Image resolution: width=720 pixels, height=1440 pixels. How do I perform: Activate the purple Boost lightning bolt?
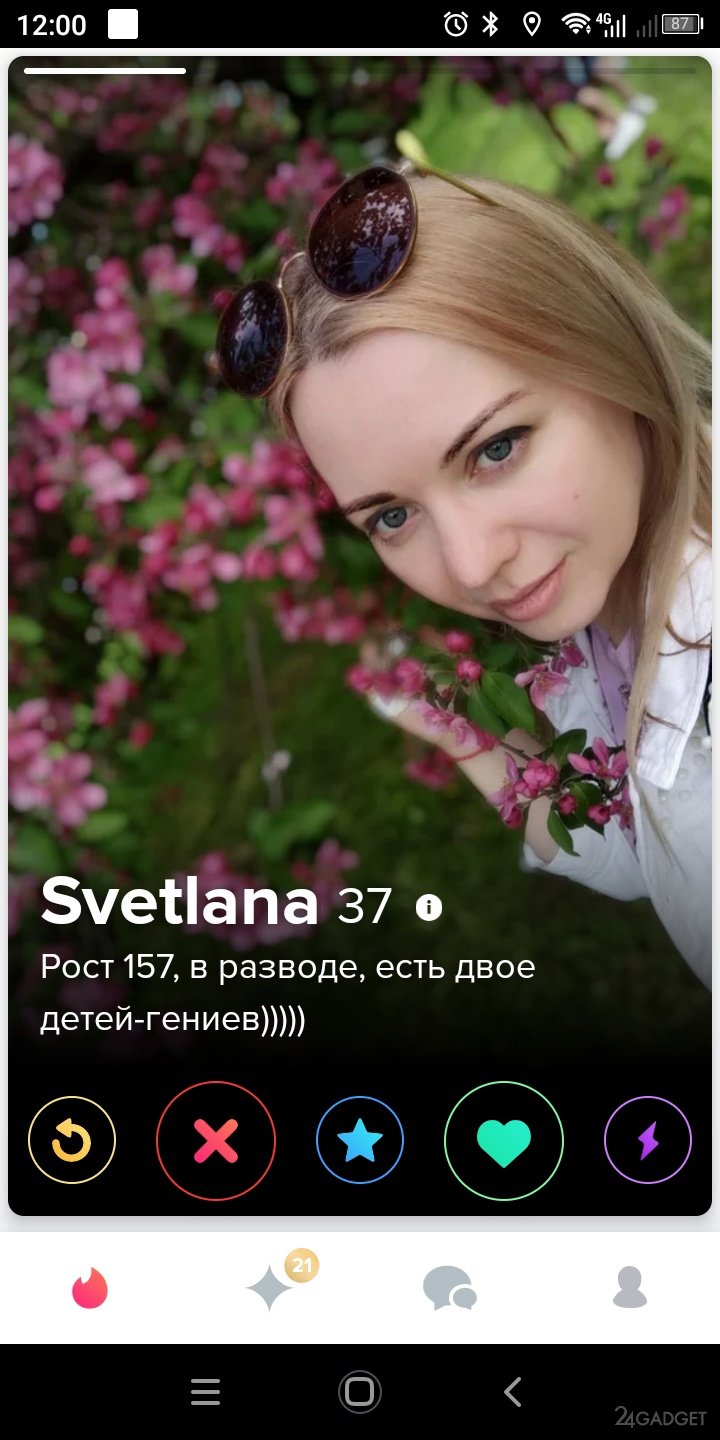pos(648,1141)
